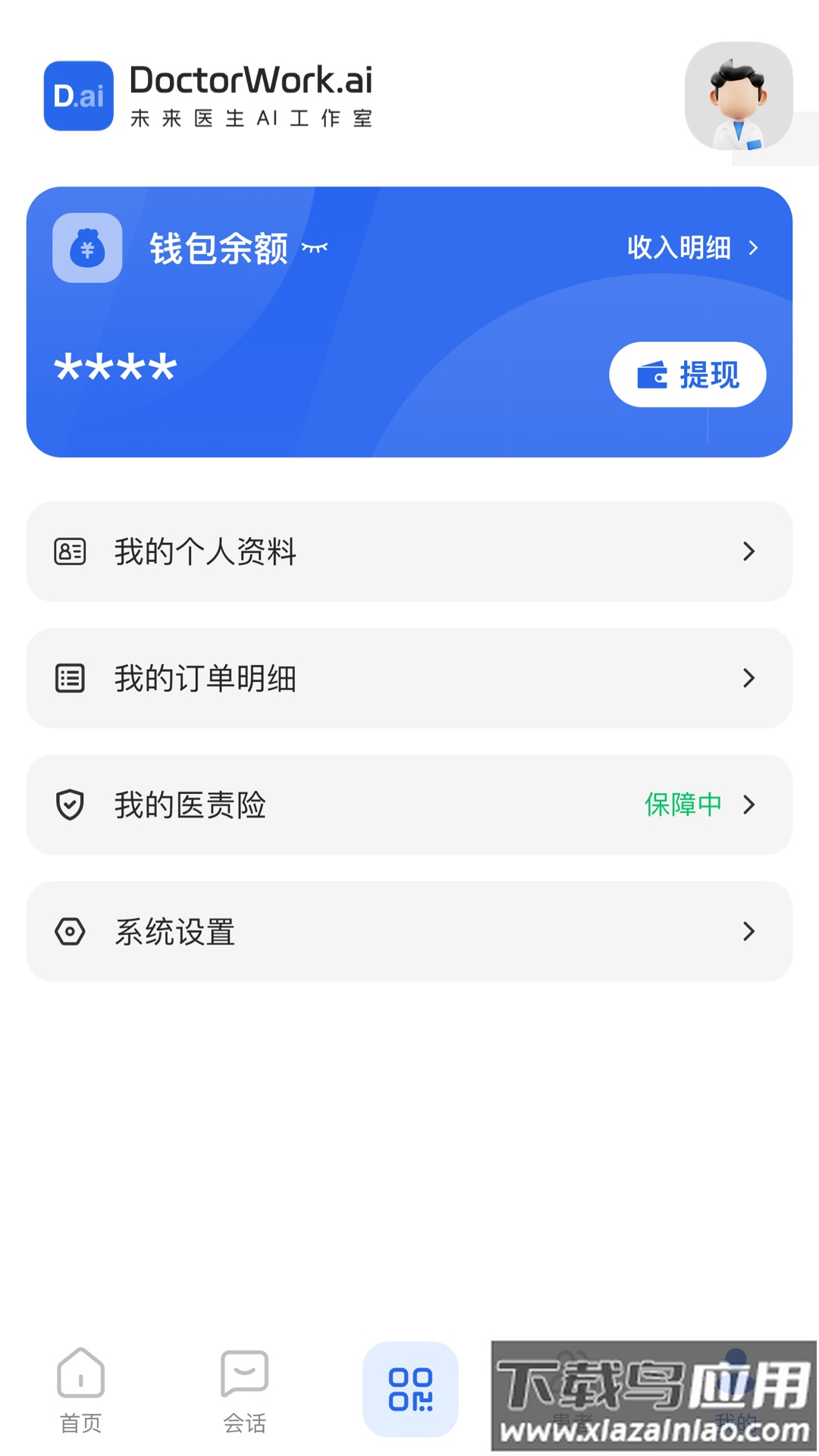Expand 我的个人资料 via its chevron
This screenshot has height=1456, width=819.
(749, 551)
